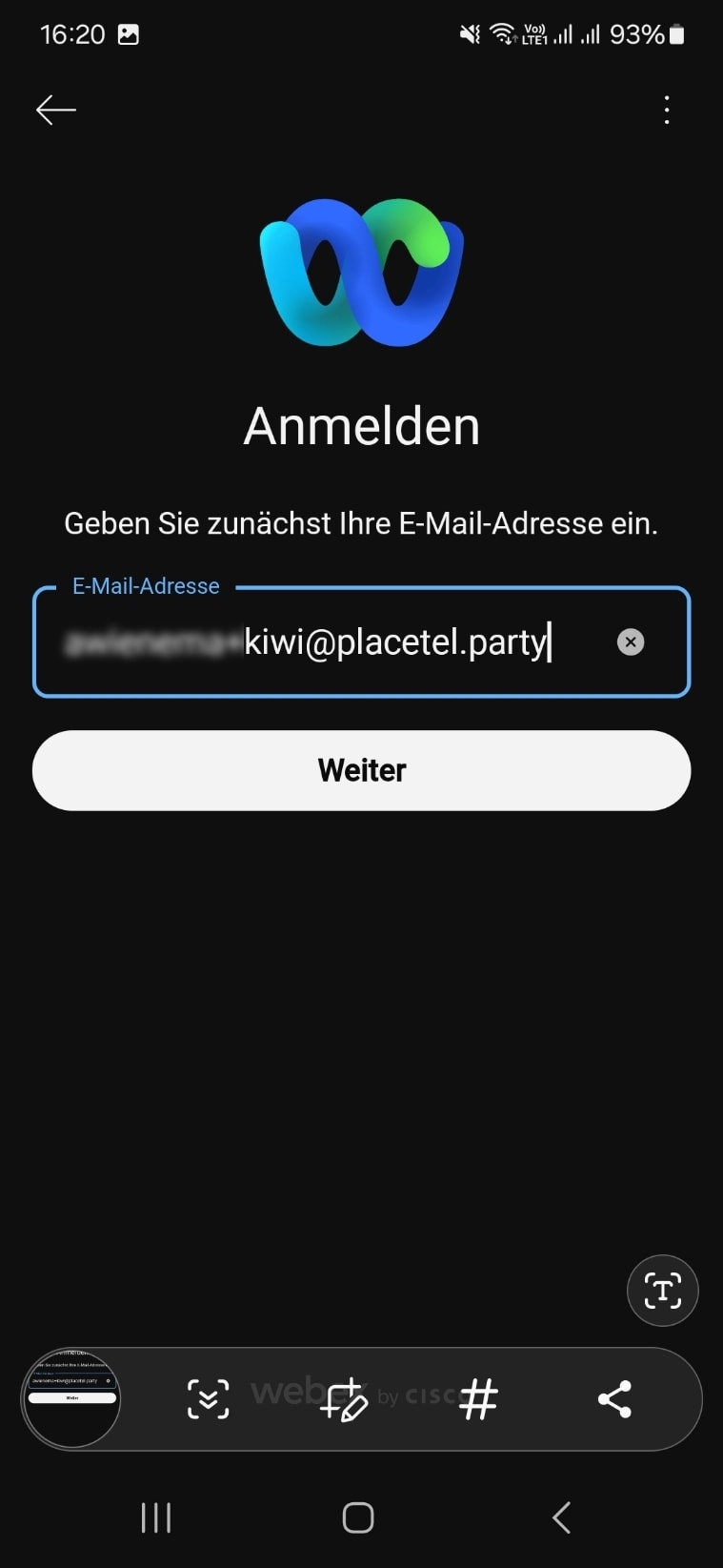Tap the Weiter button
Image resolution: width=723 pixels, height=1568 pixels.
[361, 770]
